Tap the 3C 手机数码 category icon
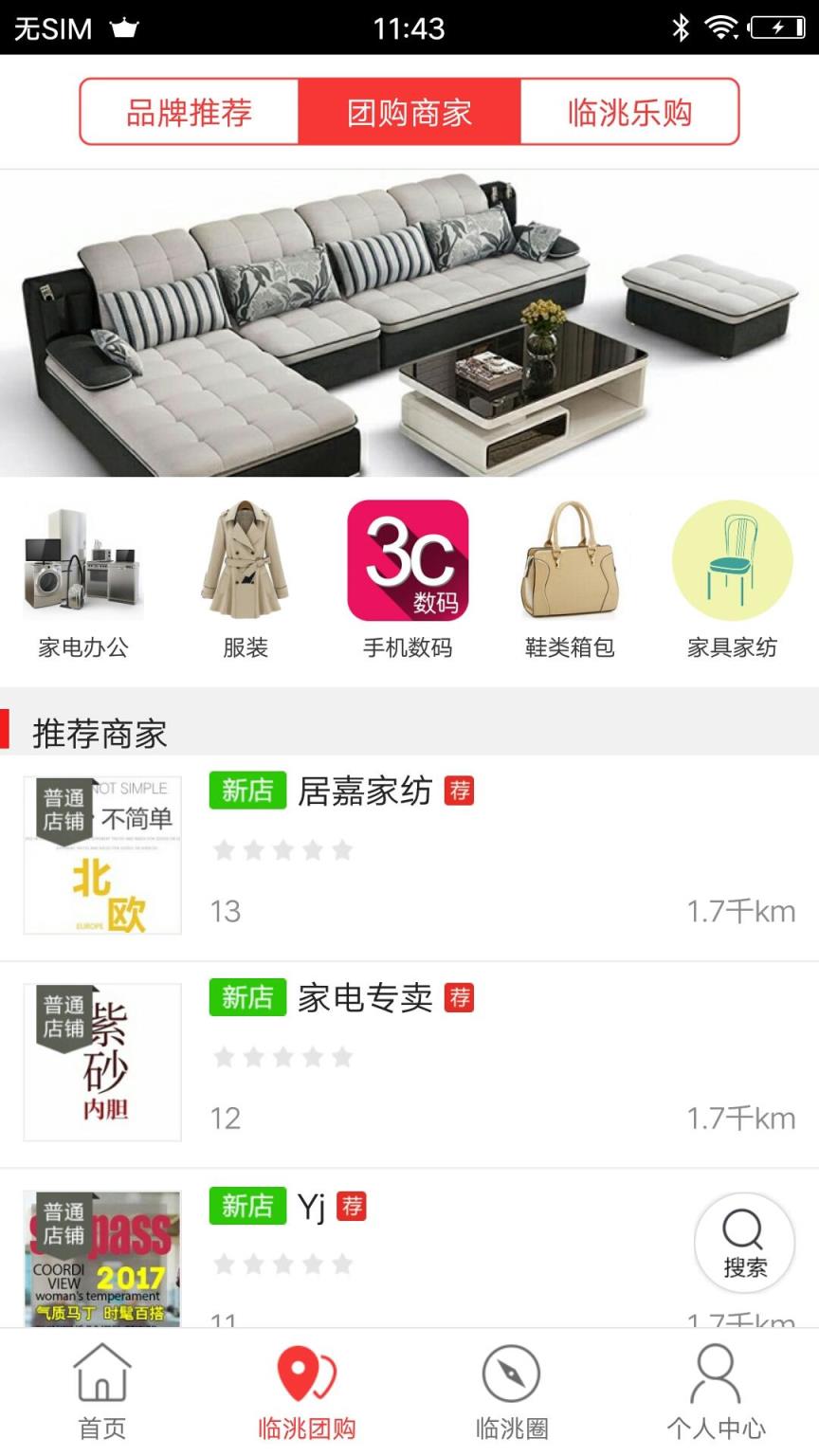 click(409, 561)
